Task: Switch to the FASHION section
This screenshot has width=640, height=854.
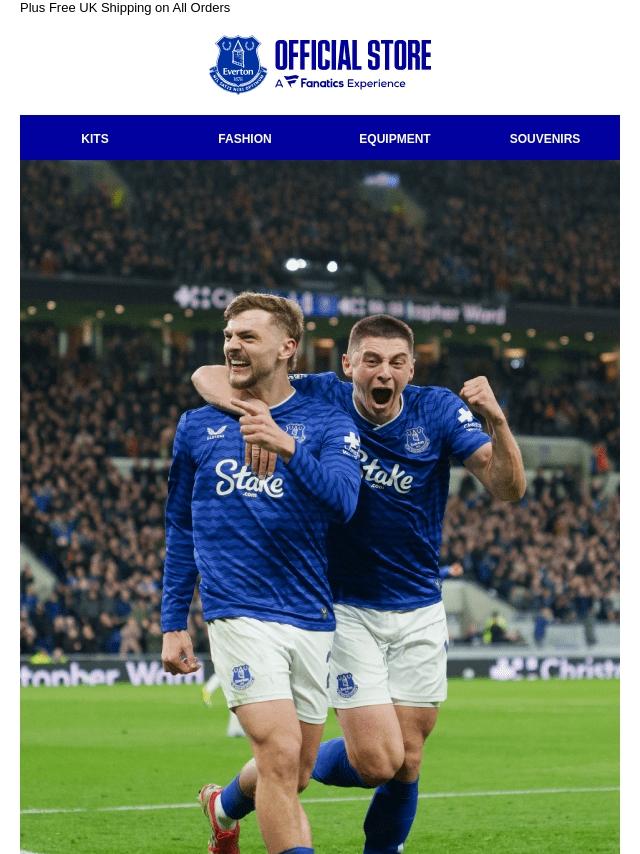Action: point(244,139)
